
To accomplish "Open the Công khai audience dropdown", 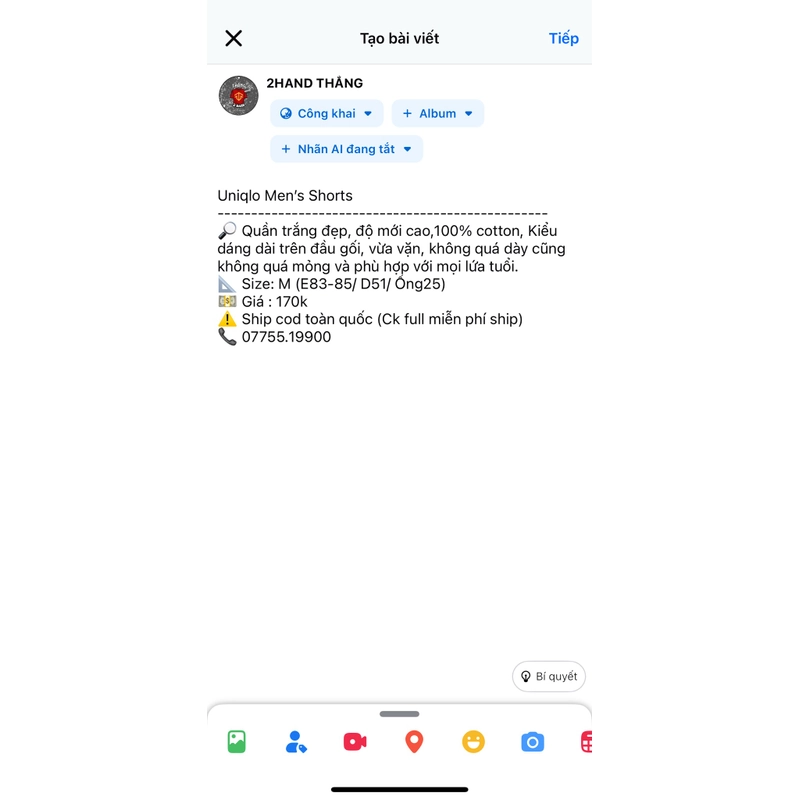I will pyautogui.click(x=326, y=114).
